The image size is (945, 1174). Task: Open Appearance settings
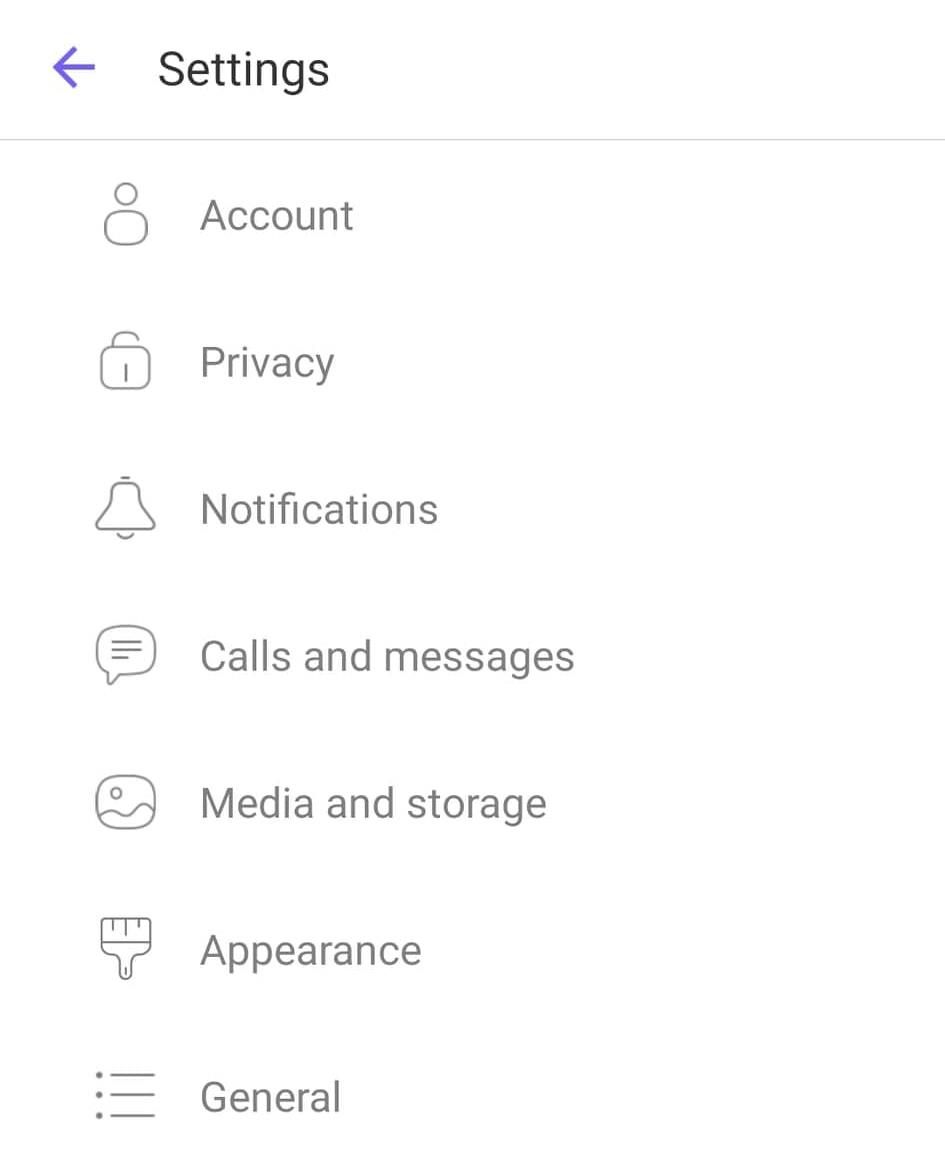click(x=310, y=950)
